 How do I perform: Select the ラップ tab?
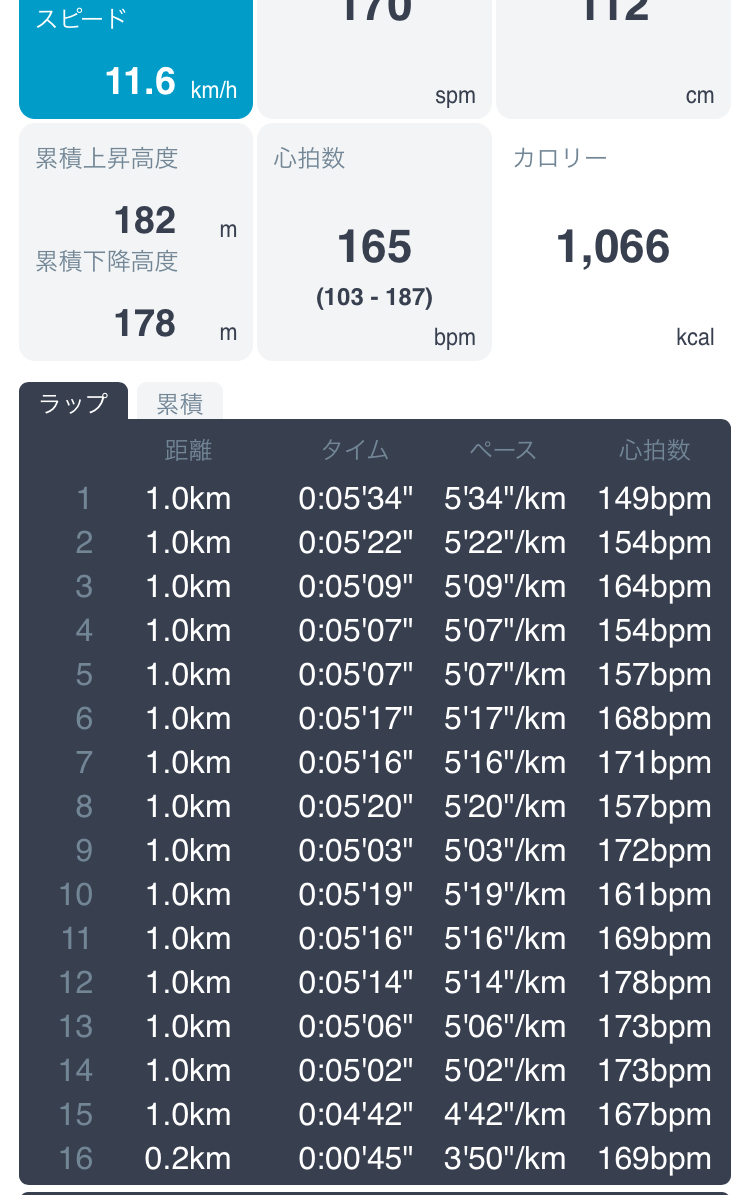point(73,403)
